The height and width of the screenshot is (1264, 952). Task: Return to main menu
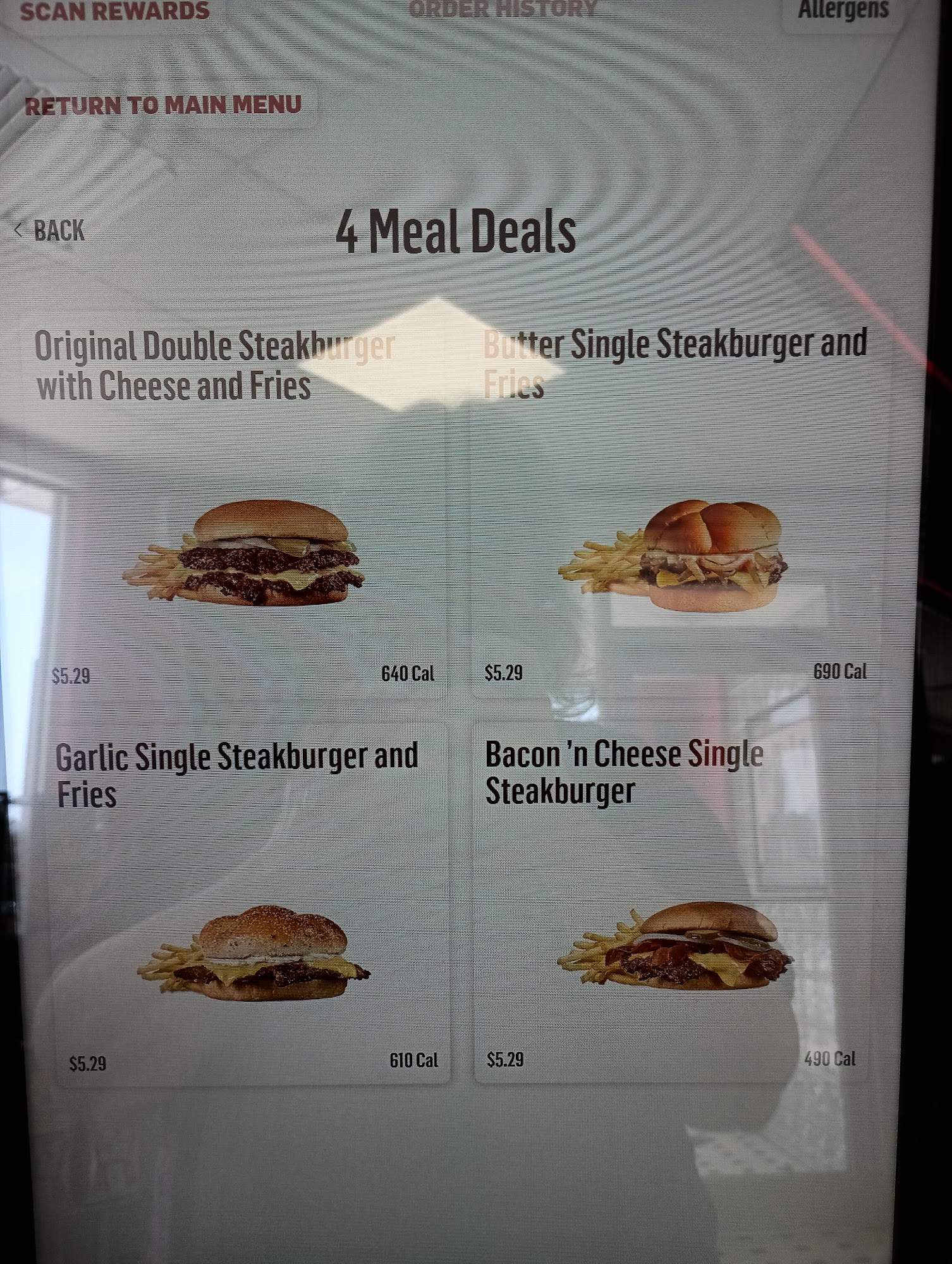click(x=163, y=106)
